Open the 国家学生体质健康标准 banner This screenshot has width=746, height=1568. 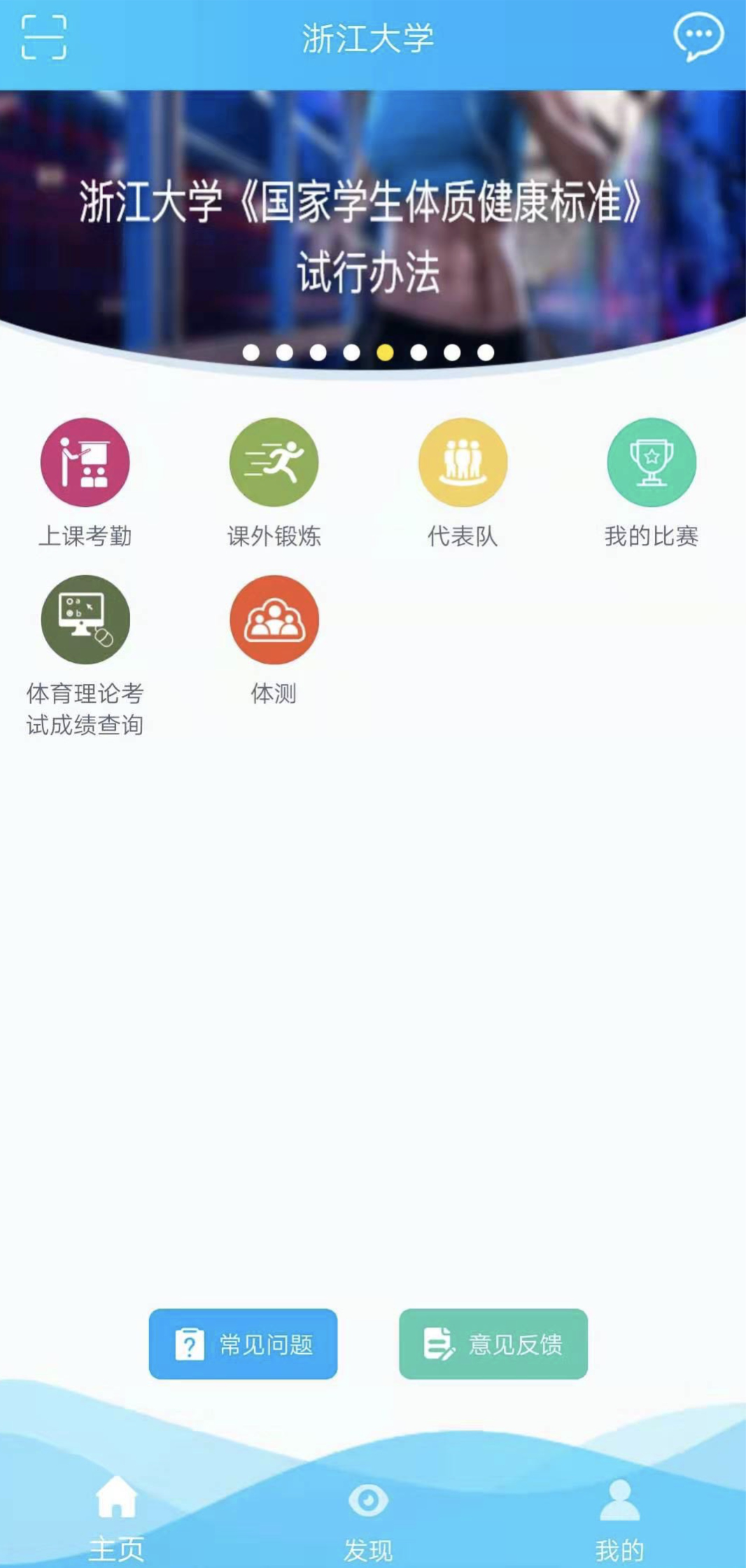tap(373, 210)
